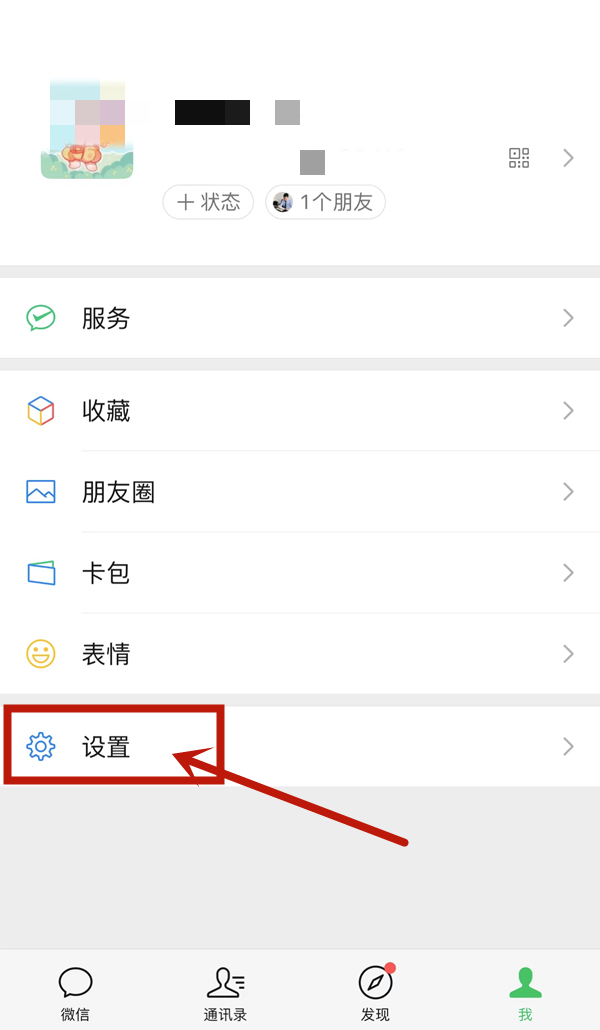
Task: Open 表情 (Stickers)
Action: 300,654
